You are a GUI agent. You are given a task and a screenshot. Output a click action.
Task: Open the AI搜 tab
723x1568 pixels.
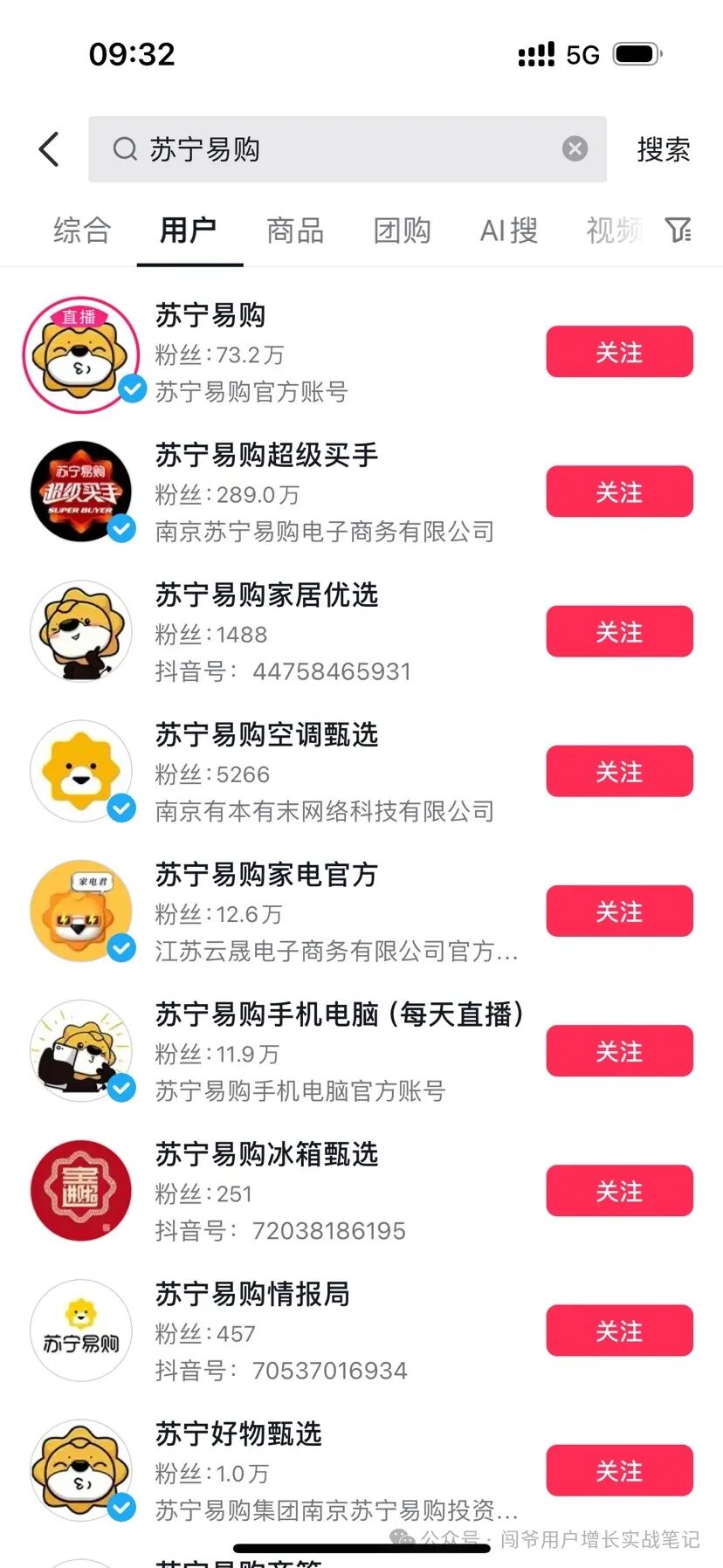click(509, 230)
